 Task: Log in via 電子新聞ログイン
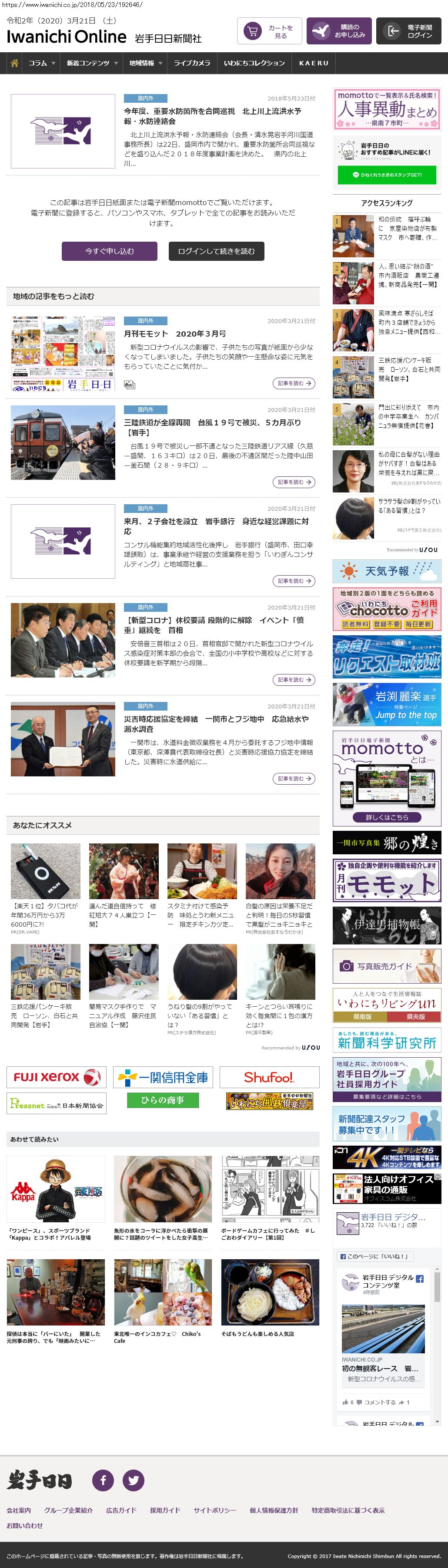pyautogui.click(x=408, y=32)
